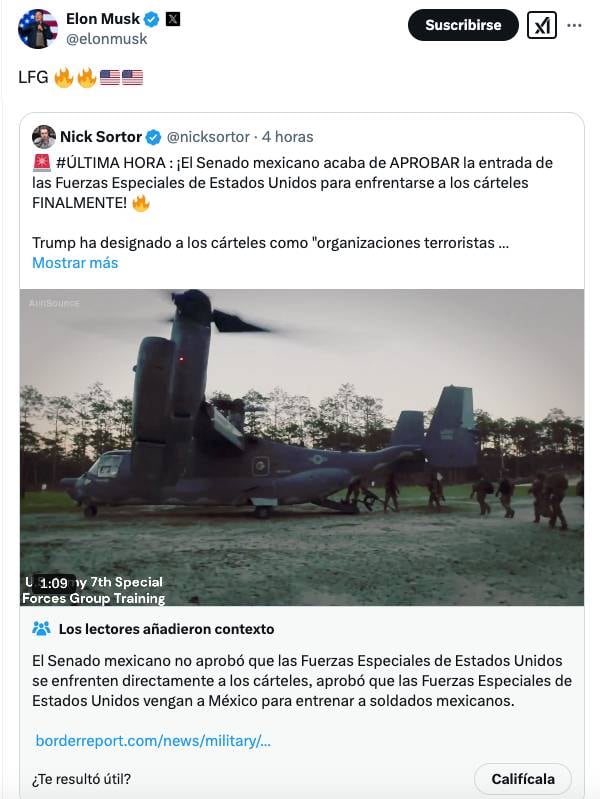Rate the note with Califícala

coord(521,779)
